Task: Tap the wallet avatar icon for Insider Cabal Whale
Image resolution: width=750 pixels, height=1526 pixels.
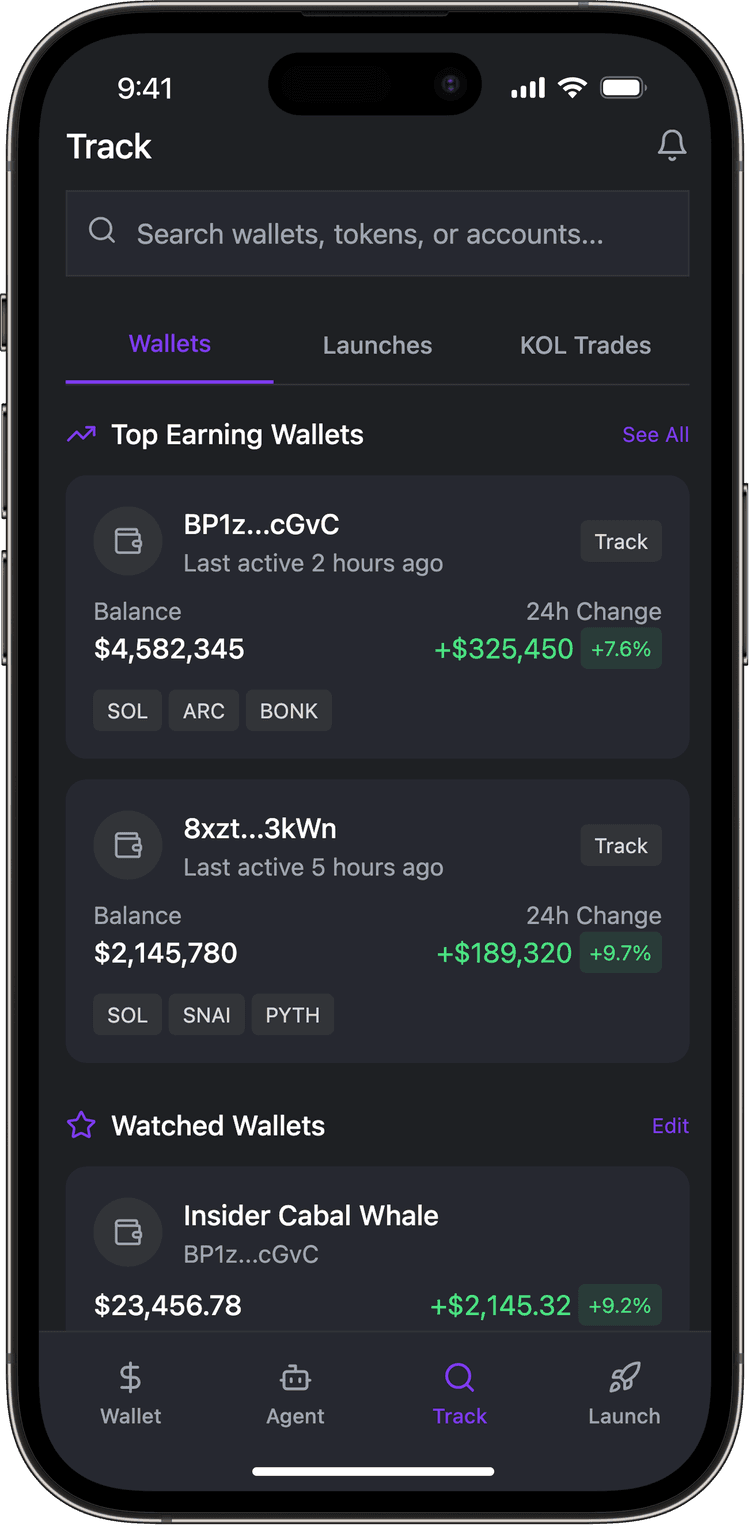Action: tap(128, 1232)
